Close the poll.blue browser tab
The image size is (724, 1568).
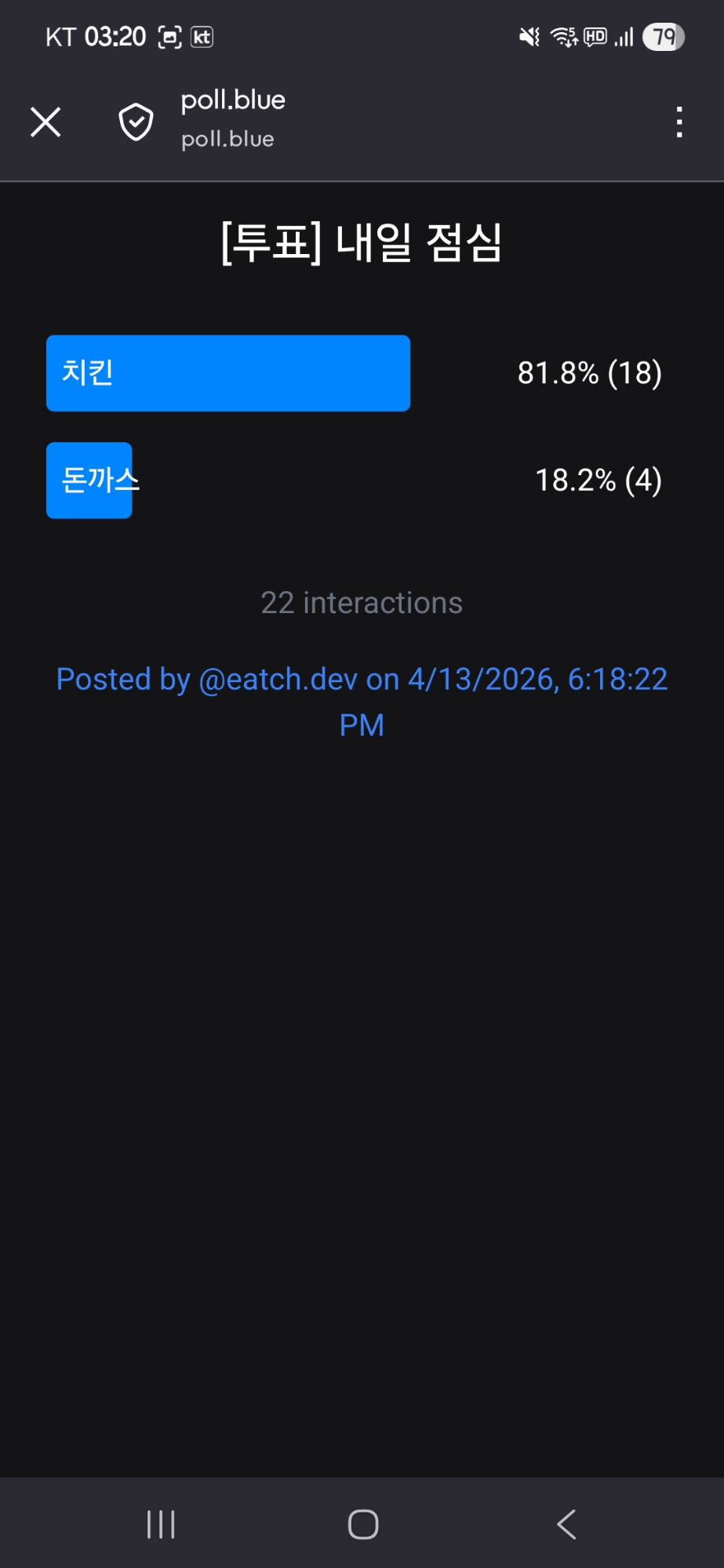tap(45, 122)
